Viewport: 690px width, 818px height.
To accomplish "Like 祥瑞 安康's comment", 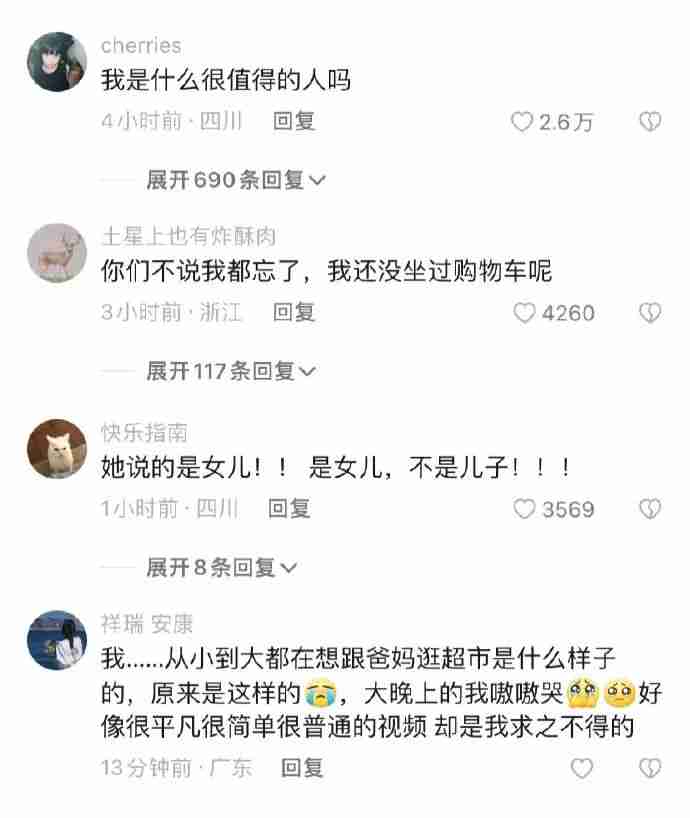I will click(582, 768).
